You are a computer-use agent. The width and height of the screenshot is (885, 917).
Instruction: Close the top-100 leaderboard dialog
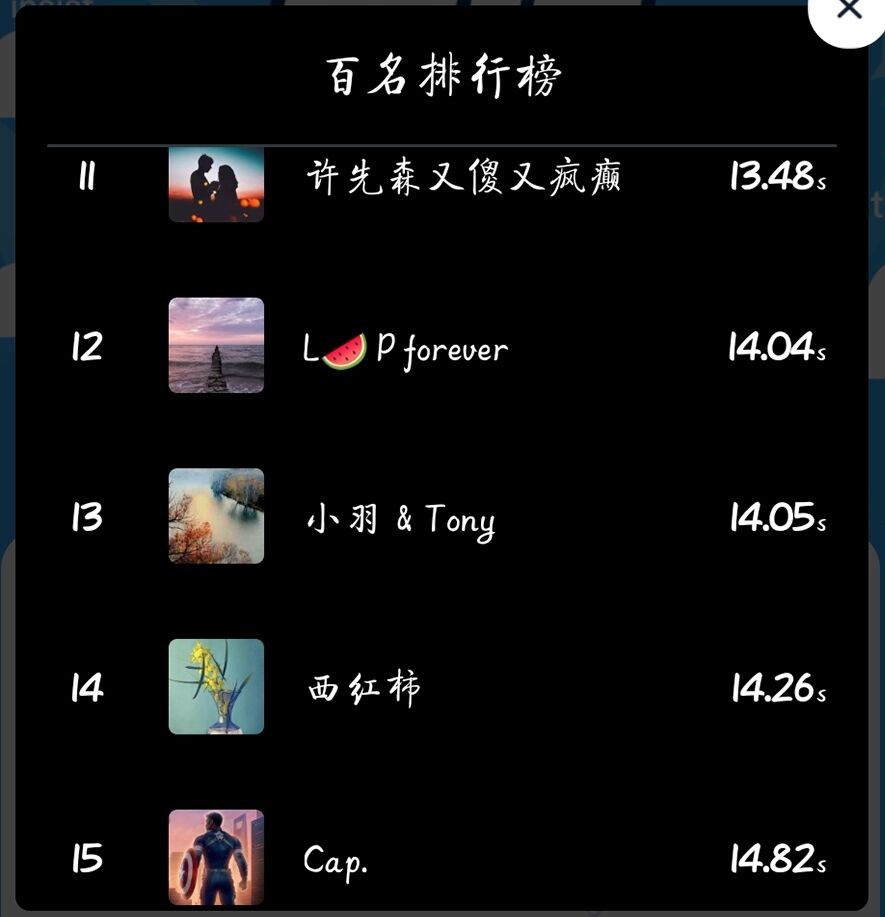tap(848, 11)
